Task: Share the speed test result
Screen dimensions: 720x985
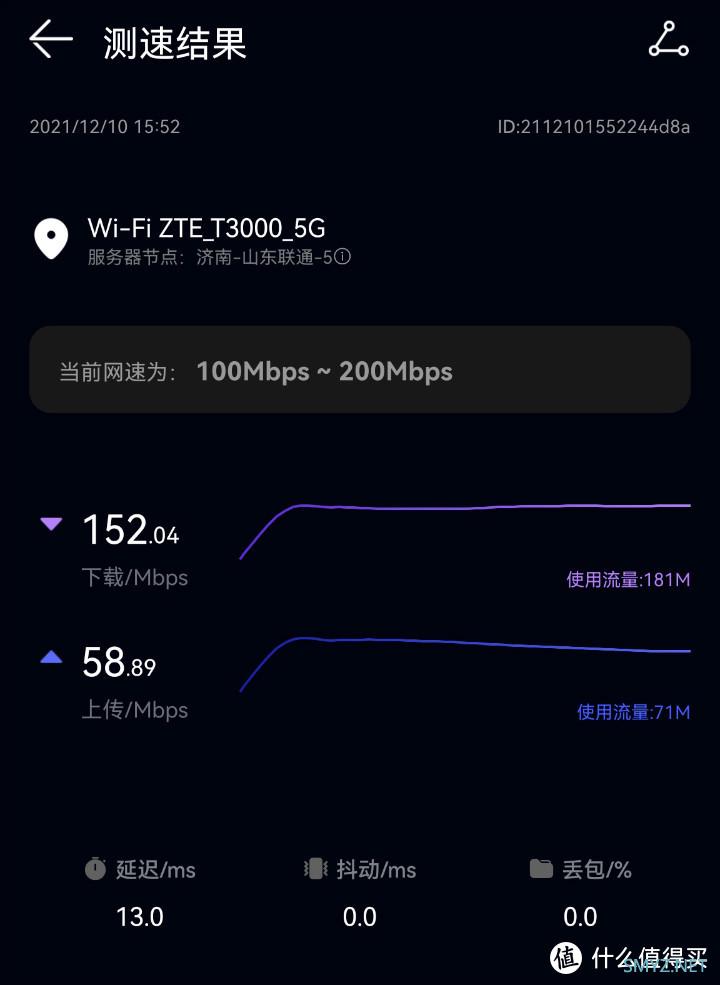Action: [668, 40]
